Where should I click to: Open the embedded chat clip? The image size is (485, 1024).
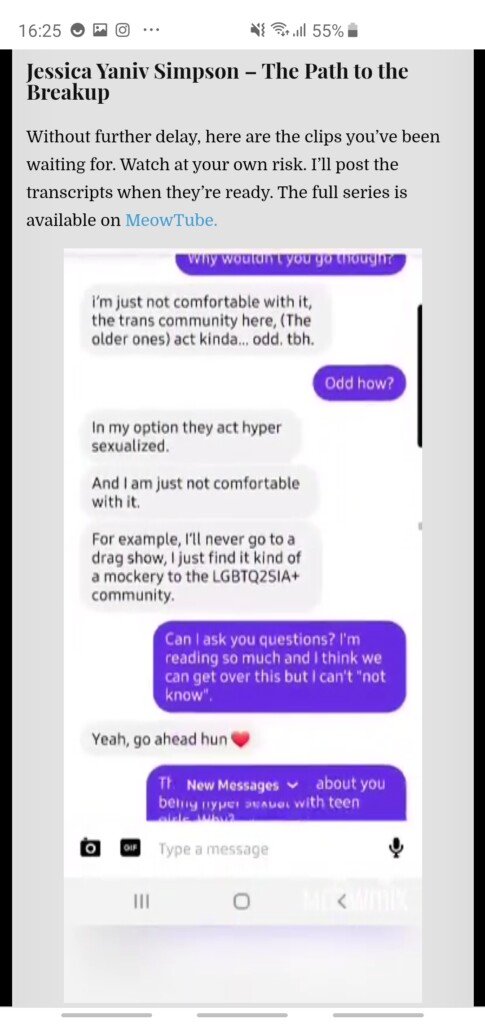click(243, 626)
